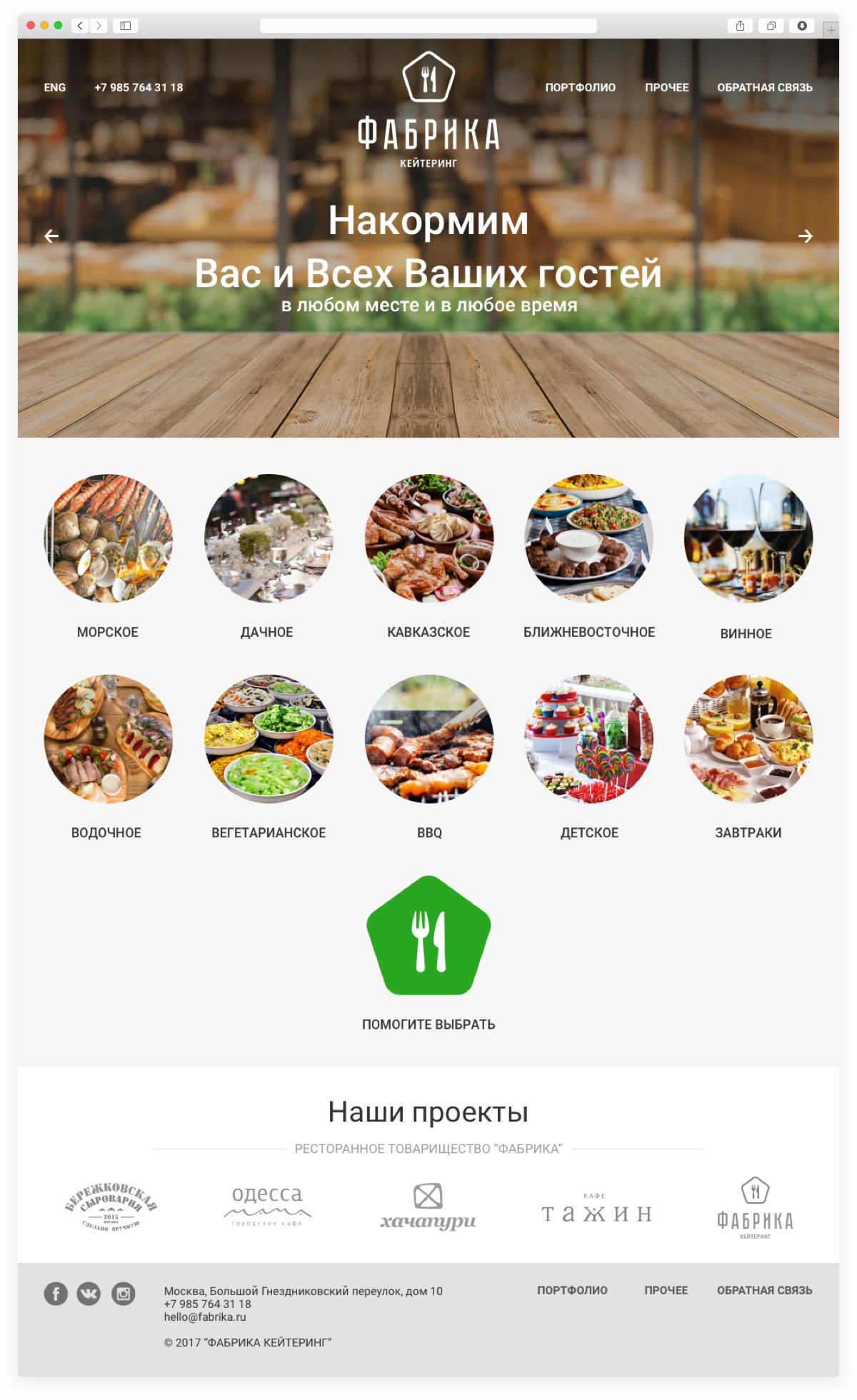View the ВИННОЕ category
This screenshot has width=857, height=1400.
coord(748,539)
